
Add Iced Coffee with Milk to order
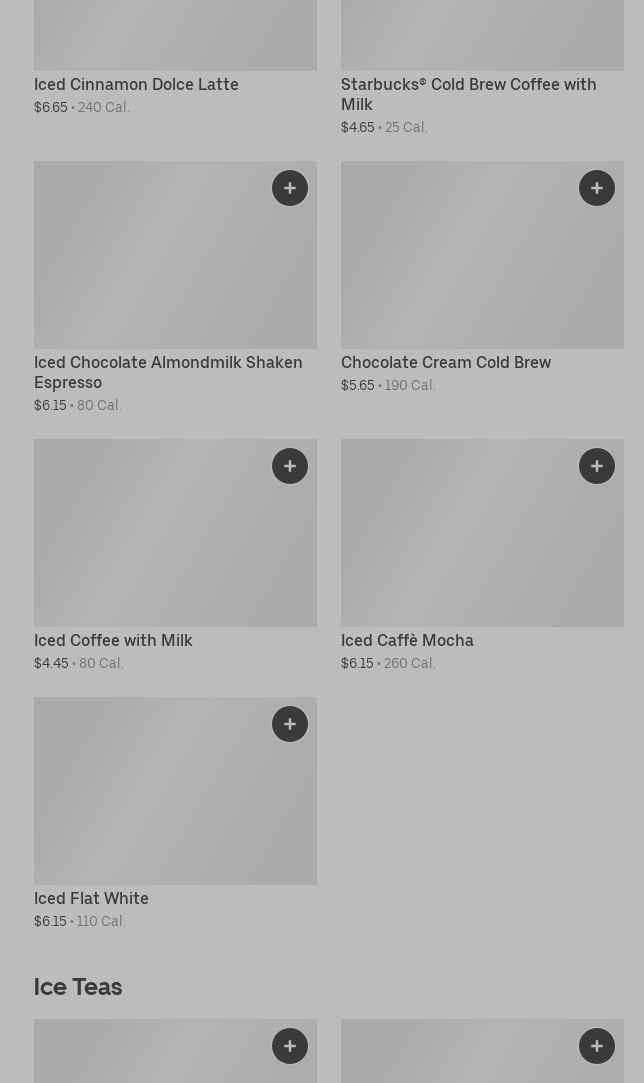pos(290,466)
